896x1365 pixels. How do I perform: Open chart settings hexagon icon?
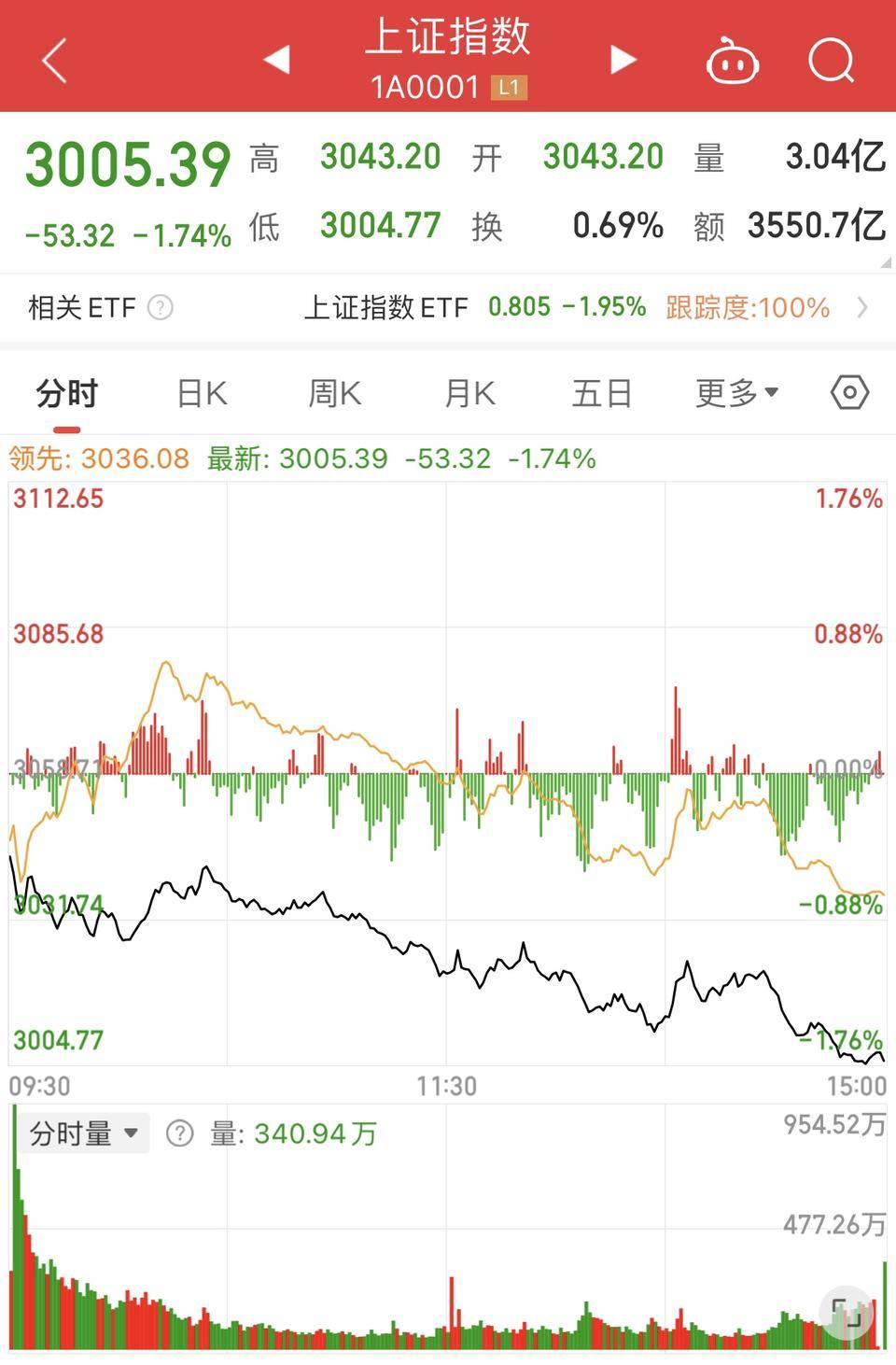(849, 393)
